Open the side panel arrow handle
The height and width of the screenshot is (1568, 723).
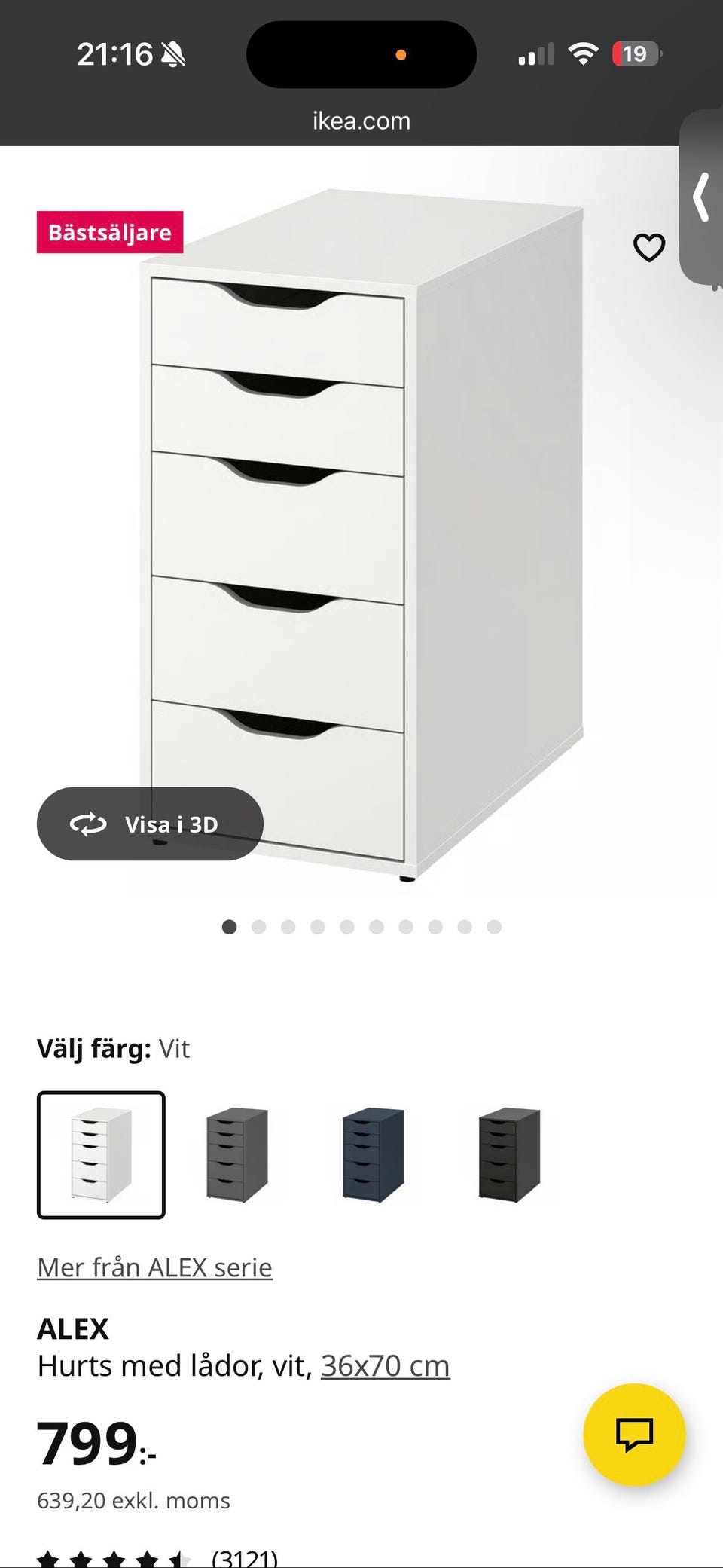click(702, 197)
